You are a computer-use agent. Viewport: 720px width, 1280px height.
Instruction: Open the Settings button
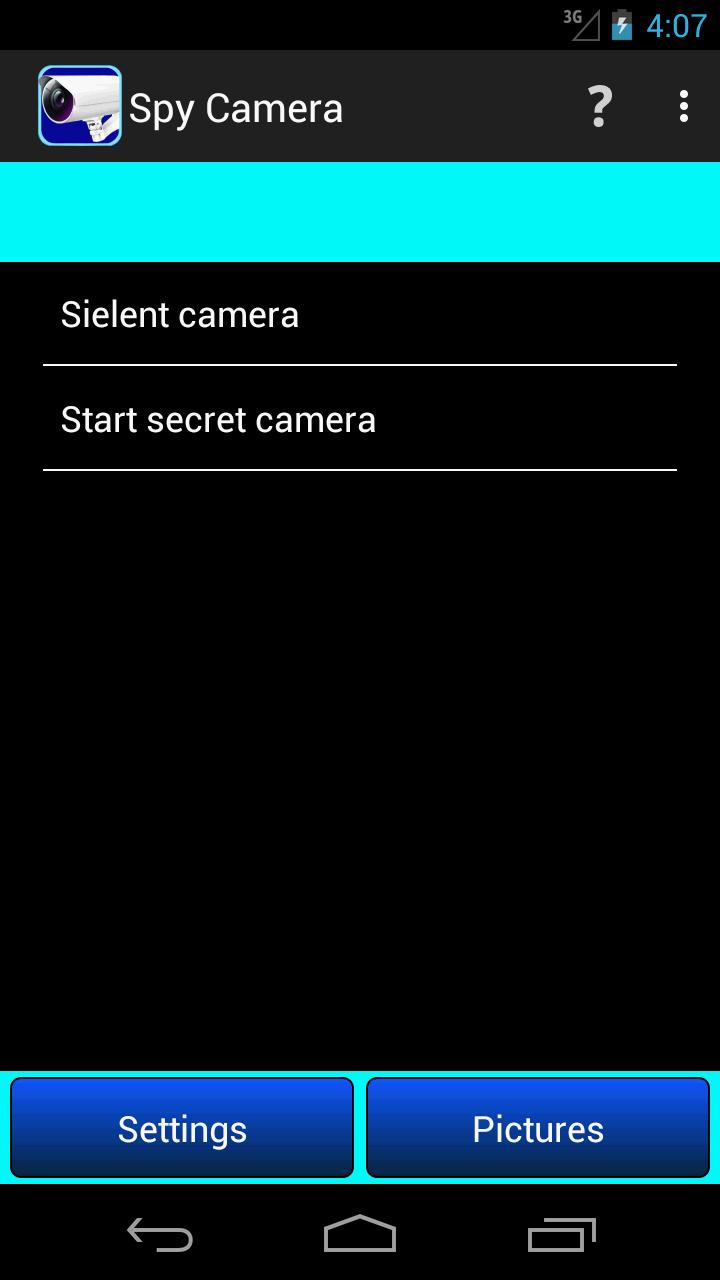pyautogui.click(x=182, y=1128)
